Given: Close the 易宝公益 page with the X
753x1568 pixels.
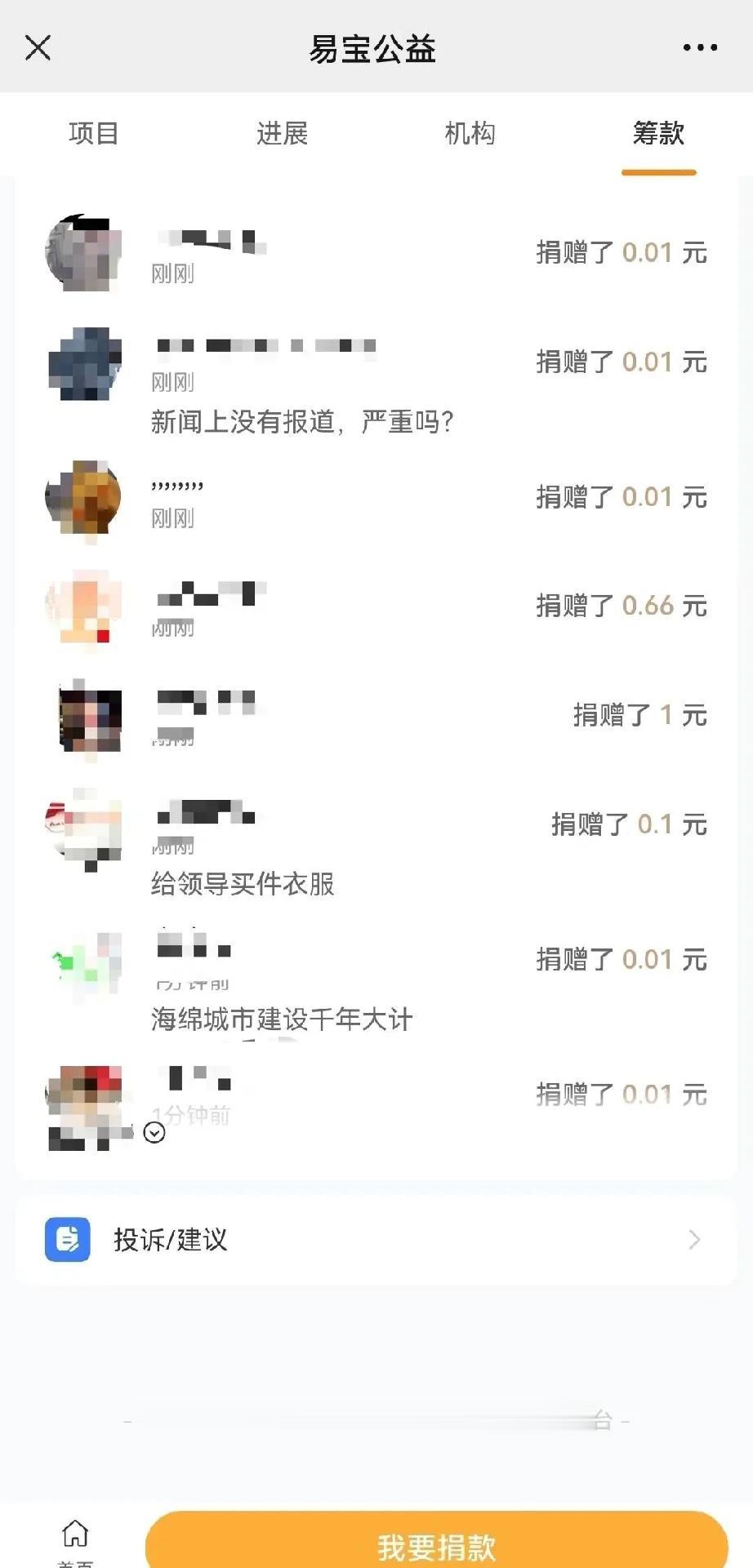Looking at the screenshot, I should click(x=38, y=47).
